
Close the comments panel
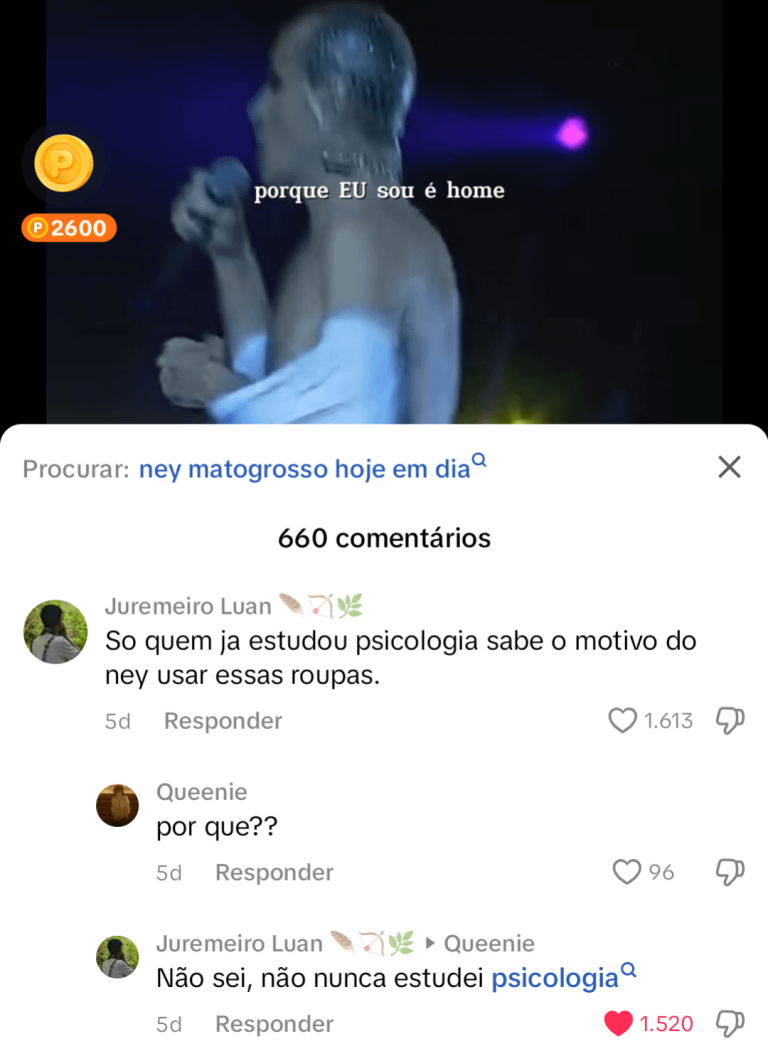(729, 467)
